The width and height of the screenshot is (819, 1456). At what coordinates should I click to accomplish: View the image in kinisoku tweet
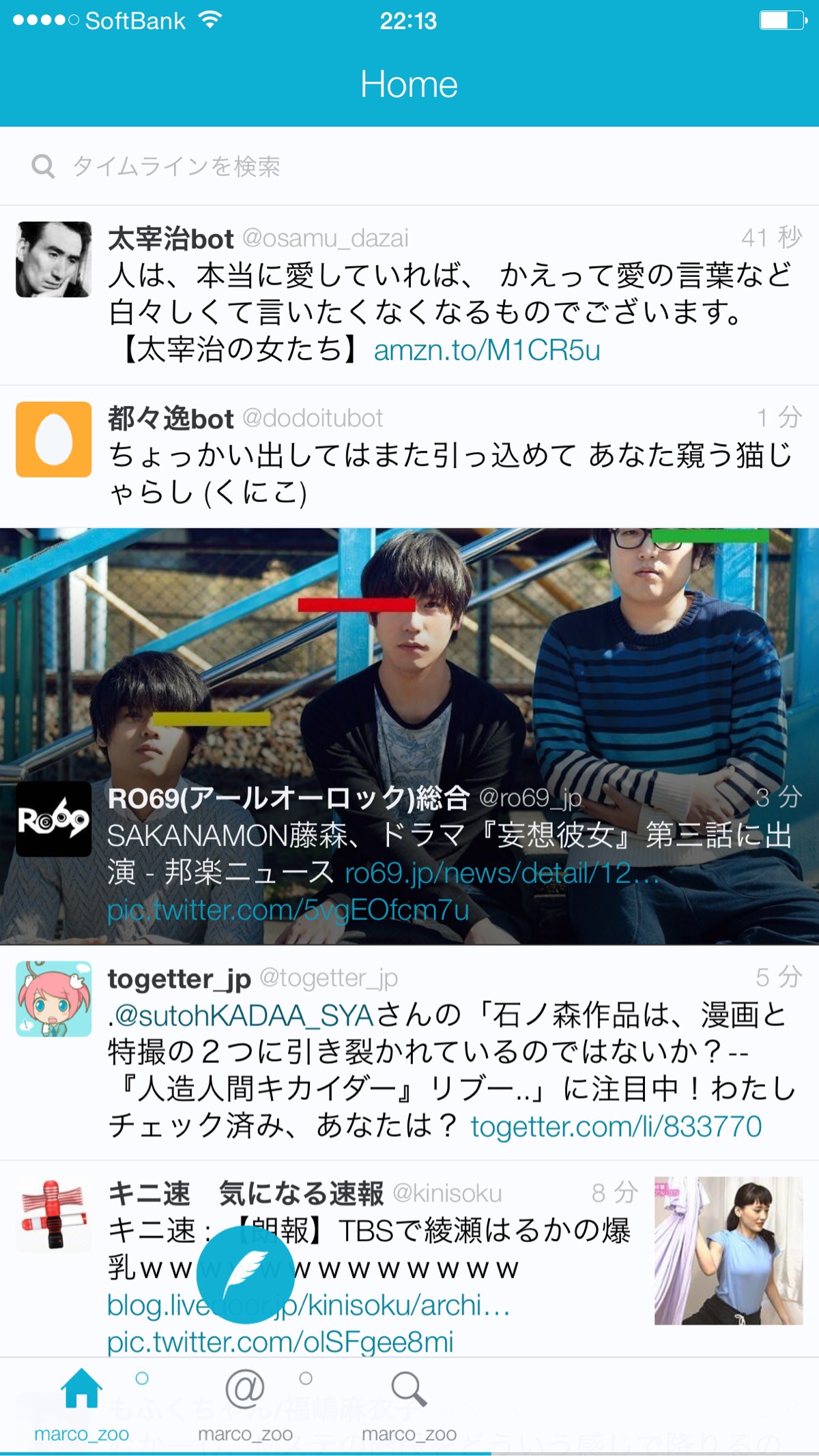[x=728, y=1251]
